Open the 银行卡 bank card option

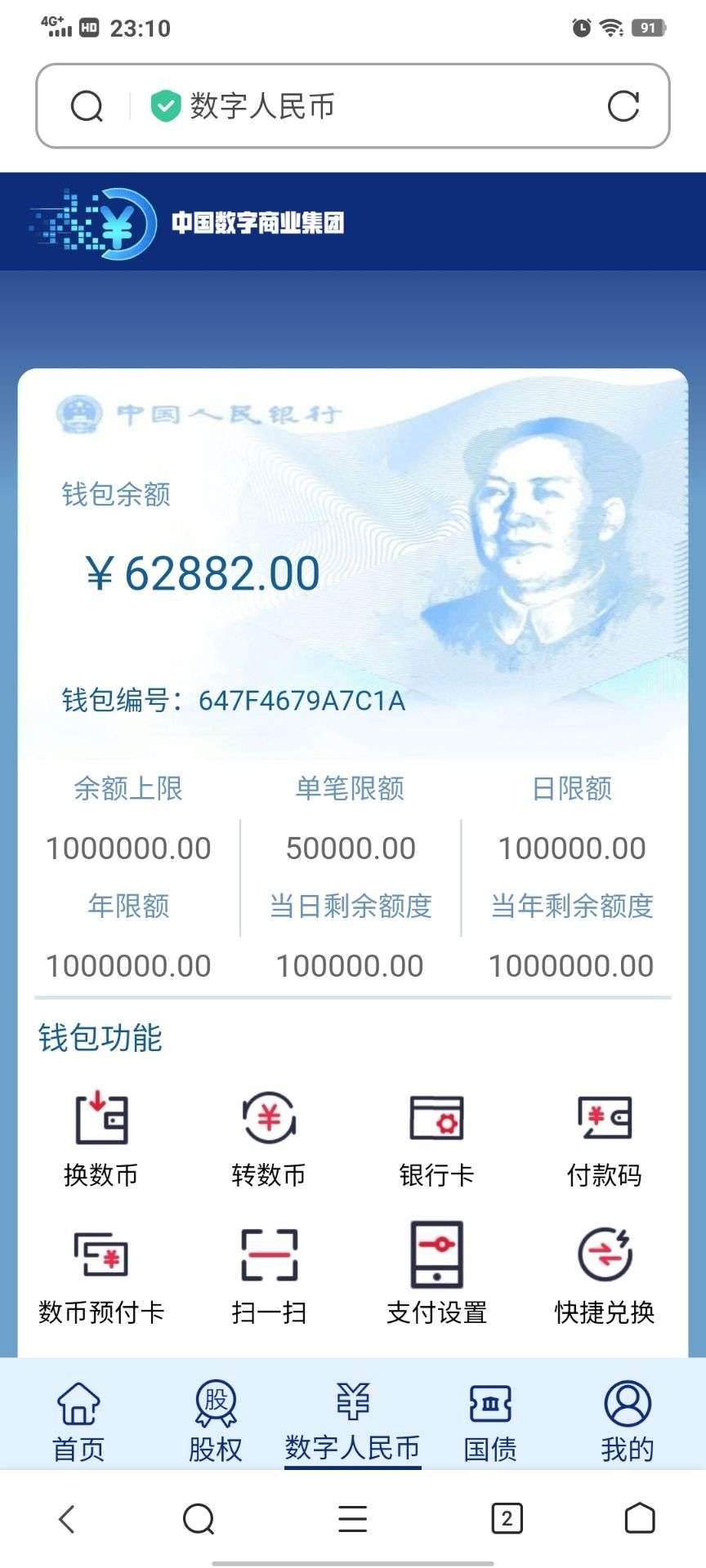pyautogui.click(x=437, y=1138)
